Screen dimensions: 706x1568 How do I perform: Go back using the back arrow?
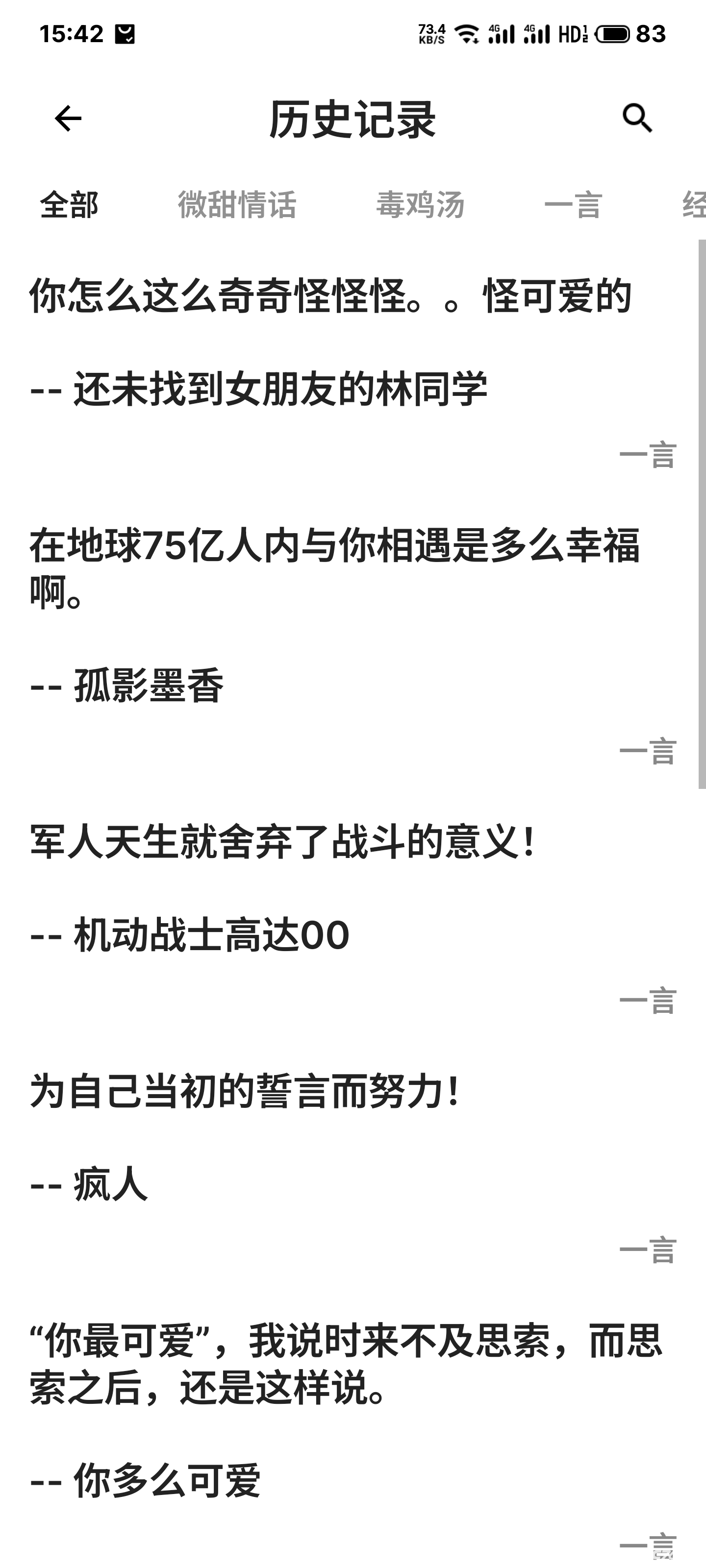[68, 118]
